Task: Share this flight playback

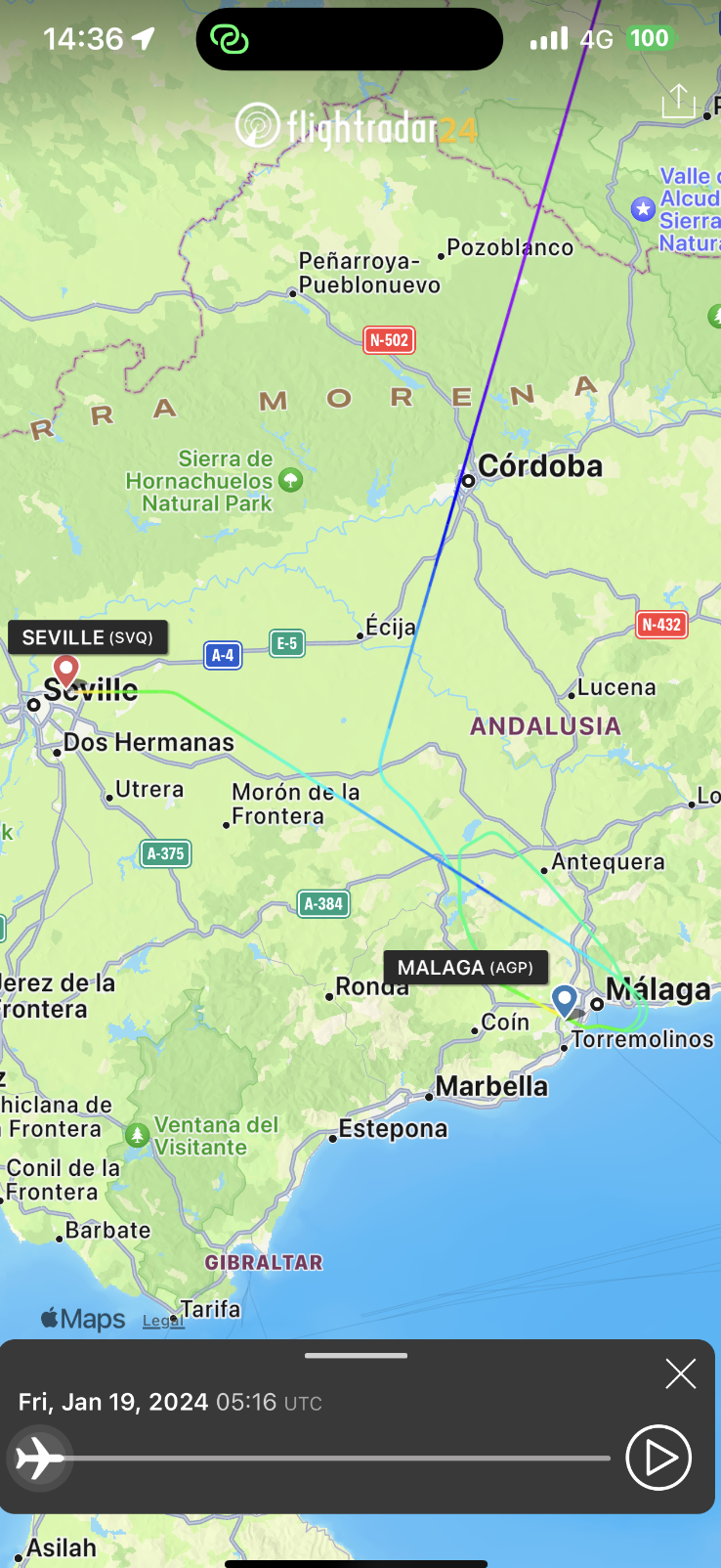Action: coord(678,102)
